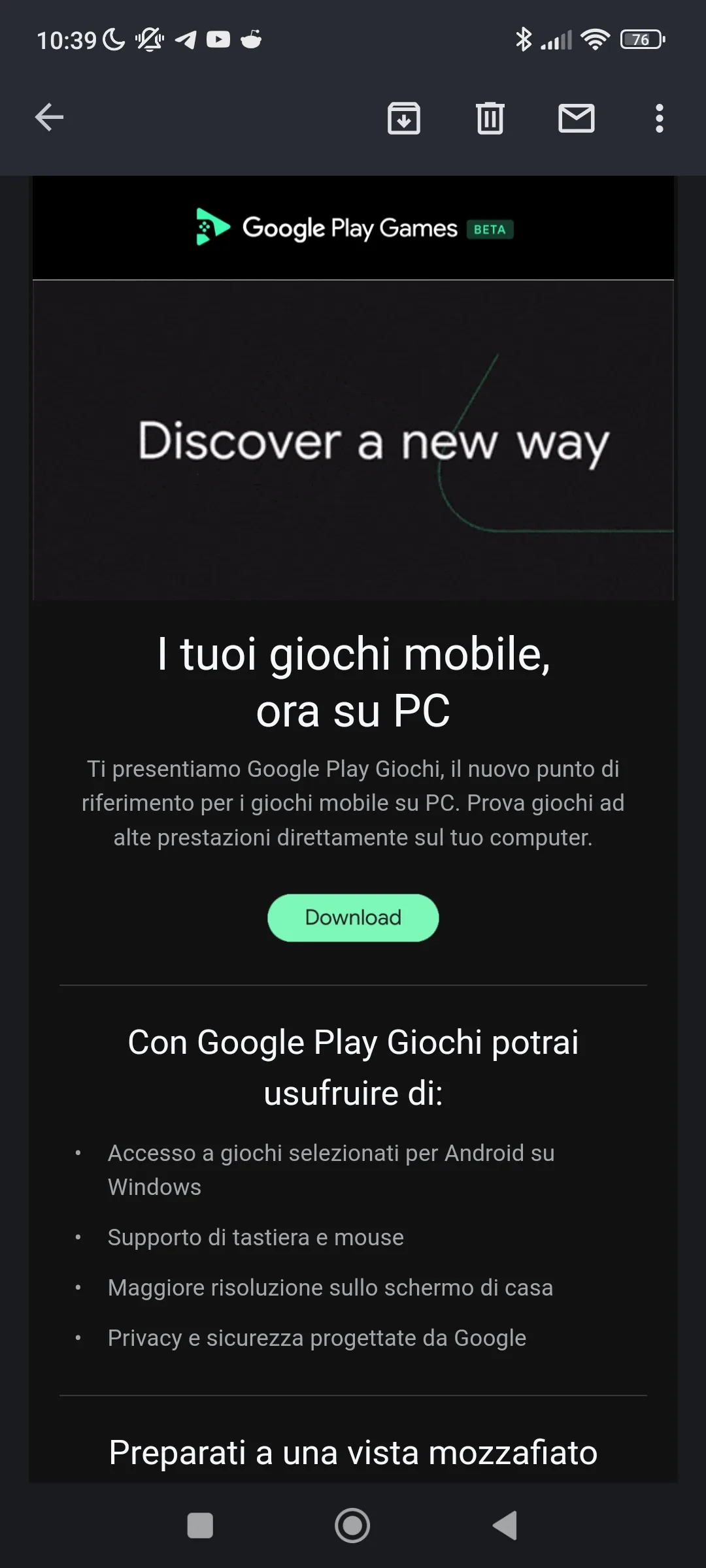
Task: Open the overflow menu
Action: [659, 118]
